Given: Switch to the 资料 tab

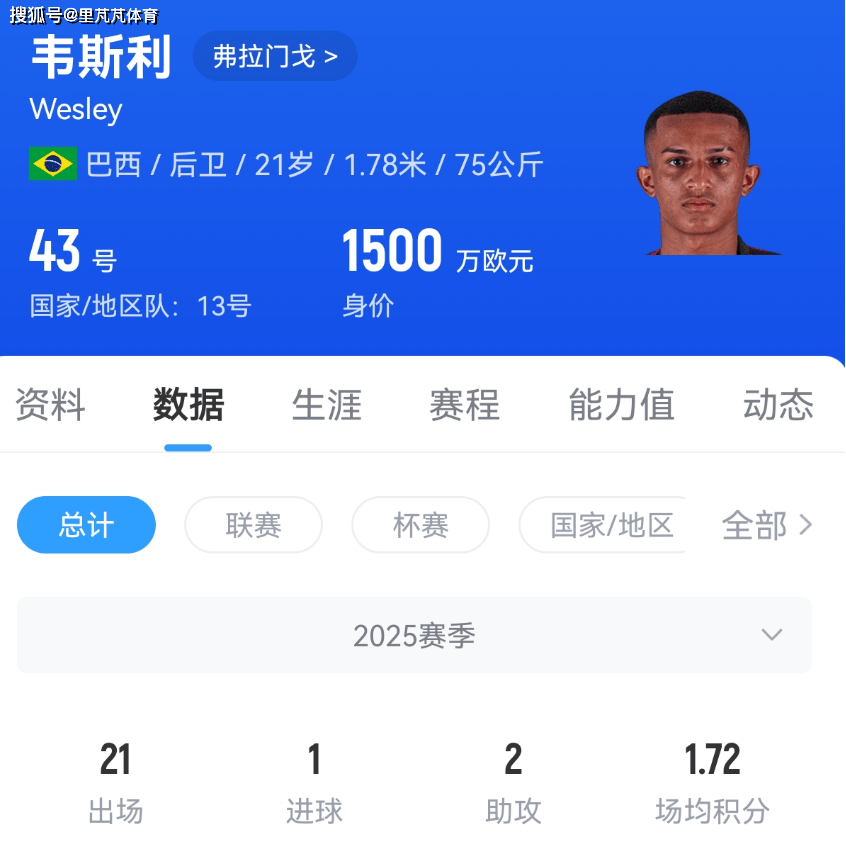Looking at the screenshot, I should 50,405.
